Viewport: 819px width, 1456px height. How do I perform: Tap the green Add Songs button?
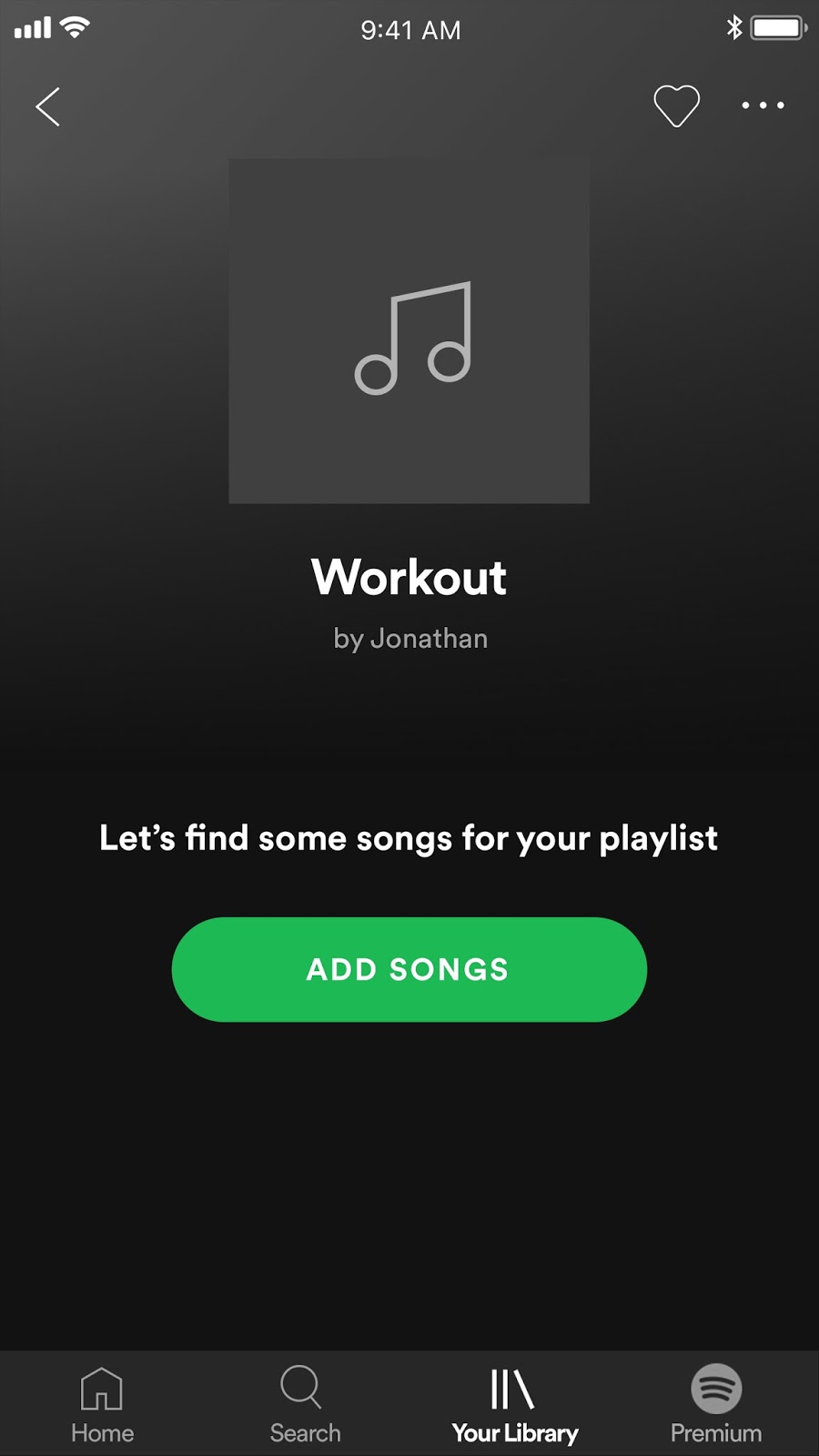(x=409, y=969)
